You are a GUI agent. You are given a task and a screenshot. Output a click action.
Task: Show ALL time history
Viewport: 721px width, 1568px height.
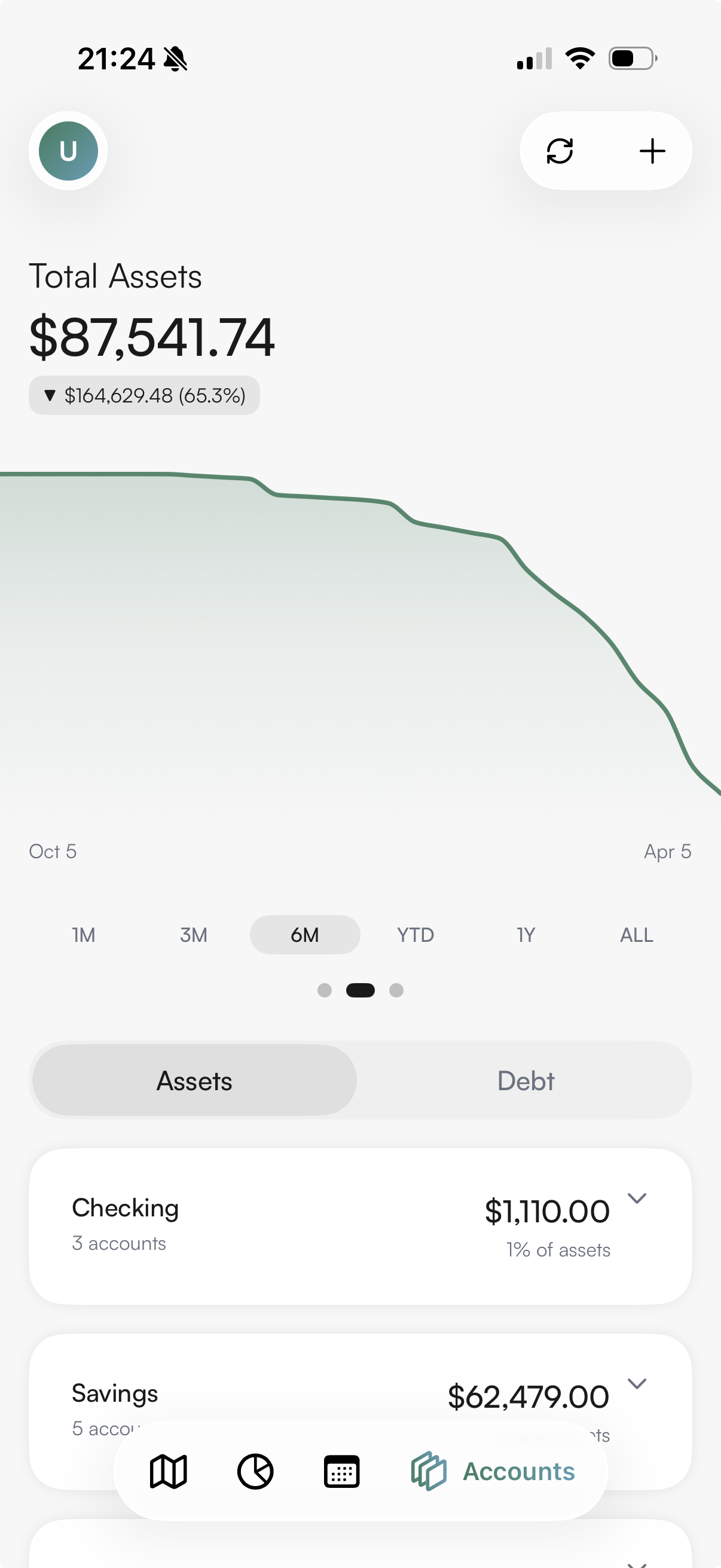click(x=637, y=935)
